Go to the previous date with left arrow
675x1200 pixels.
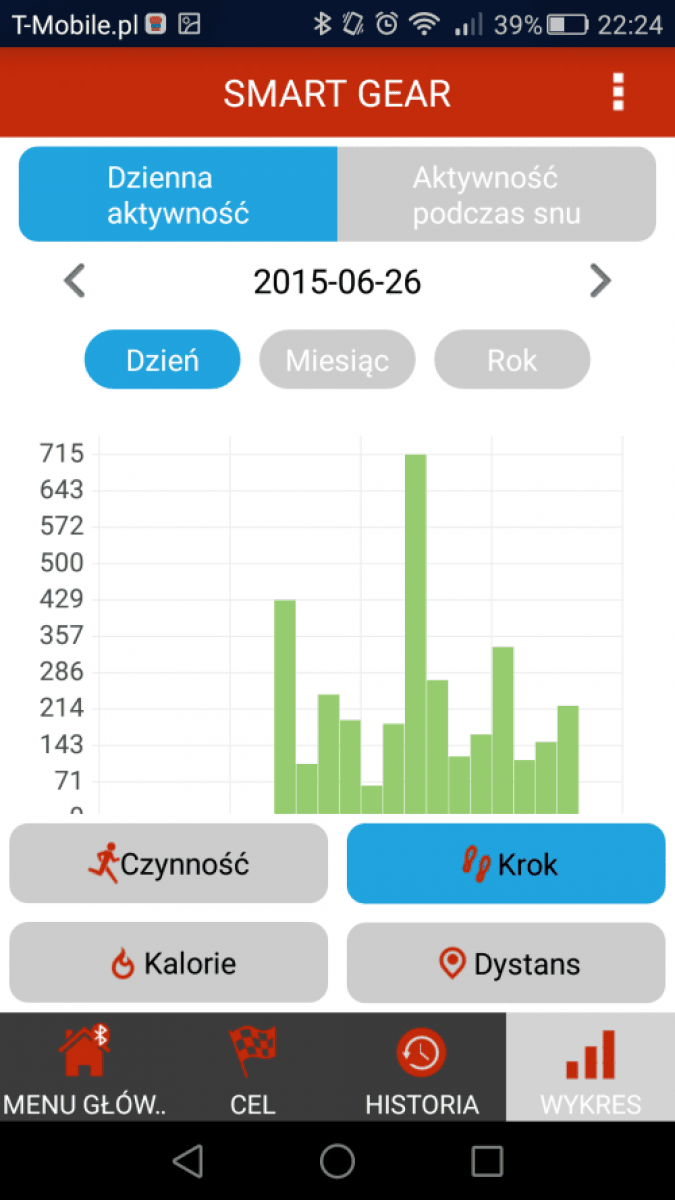[74, 281]
